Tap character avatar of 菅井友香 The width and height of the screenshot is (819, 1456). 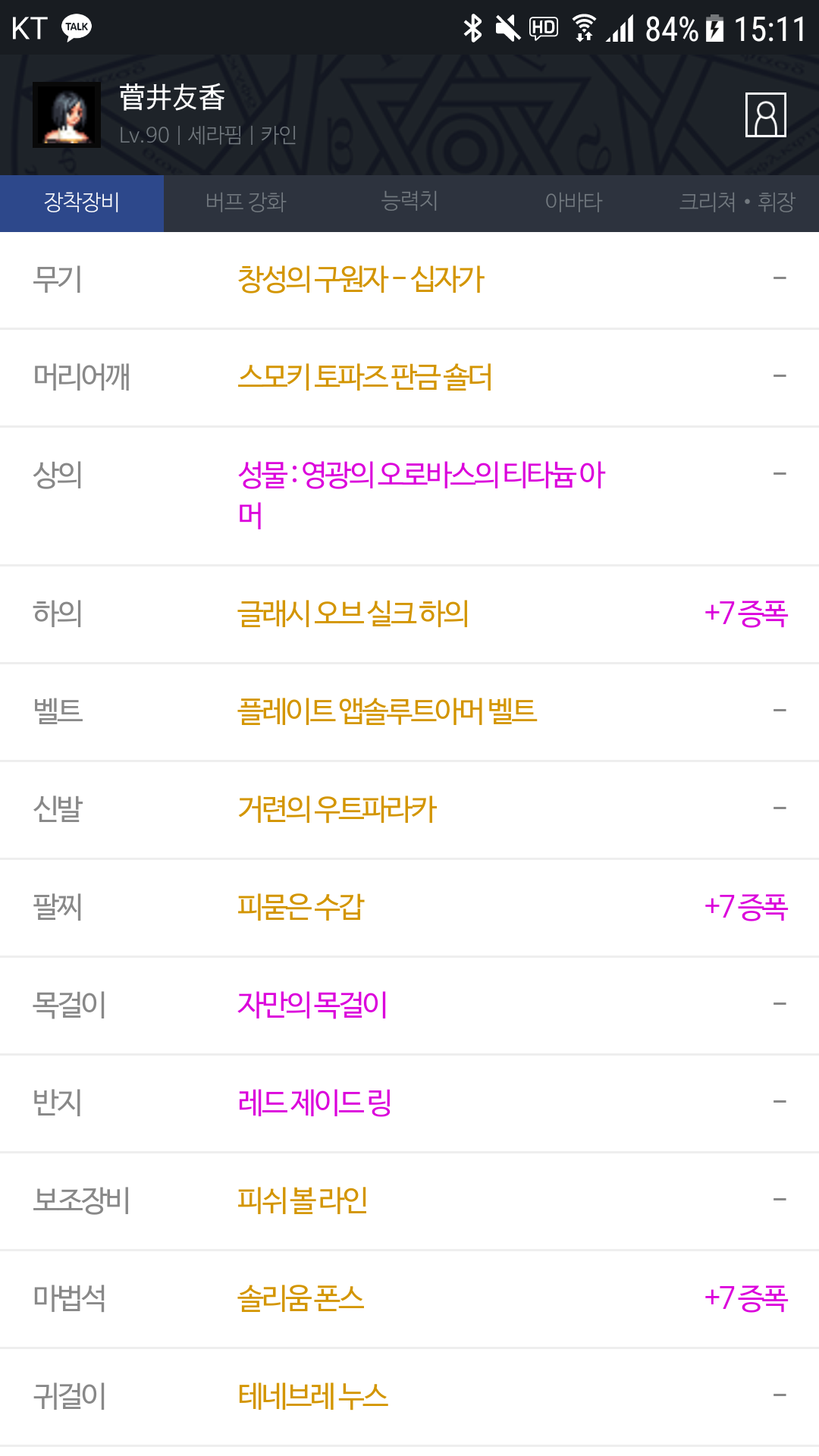tap(67, 115)
